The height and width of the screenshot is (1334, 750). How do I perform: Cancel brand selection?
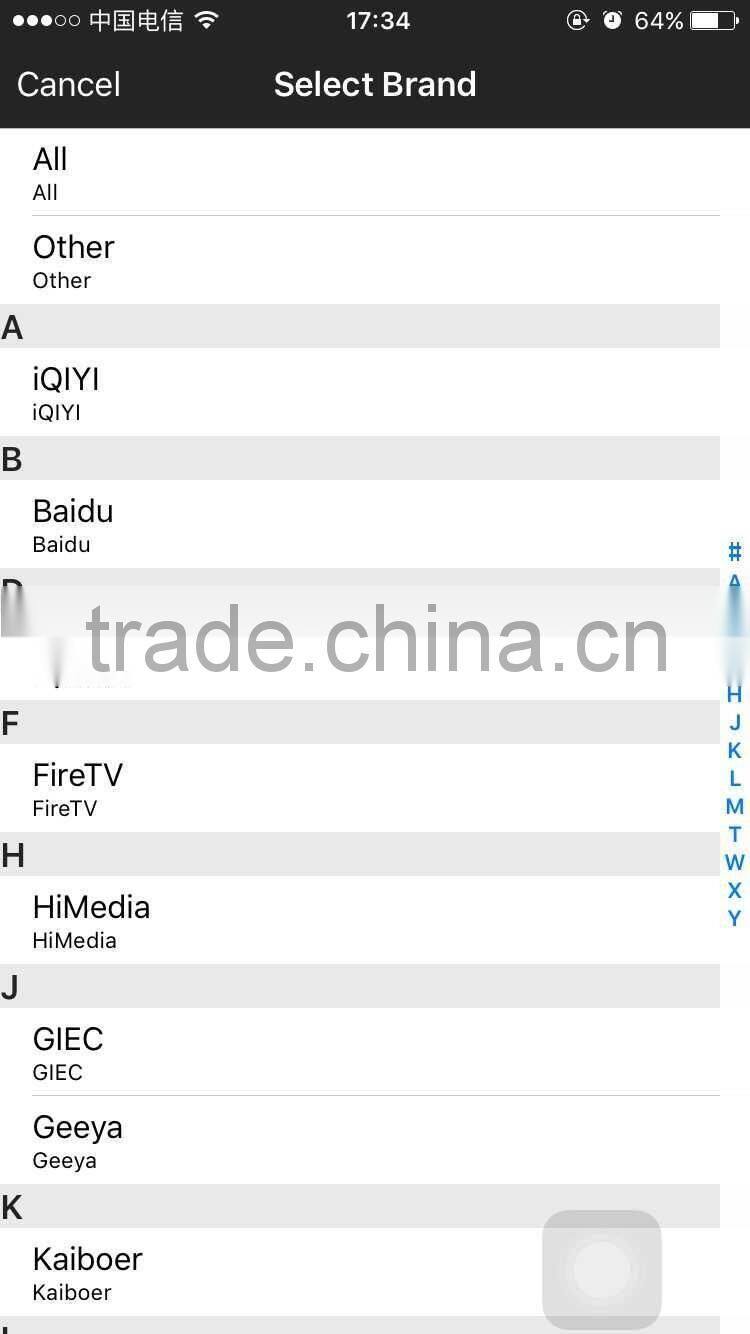[69, 85]
